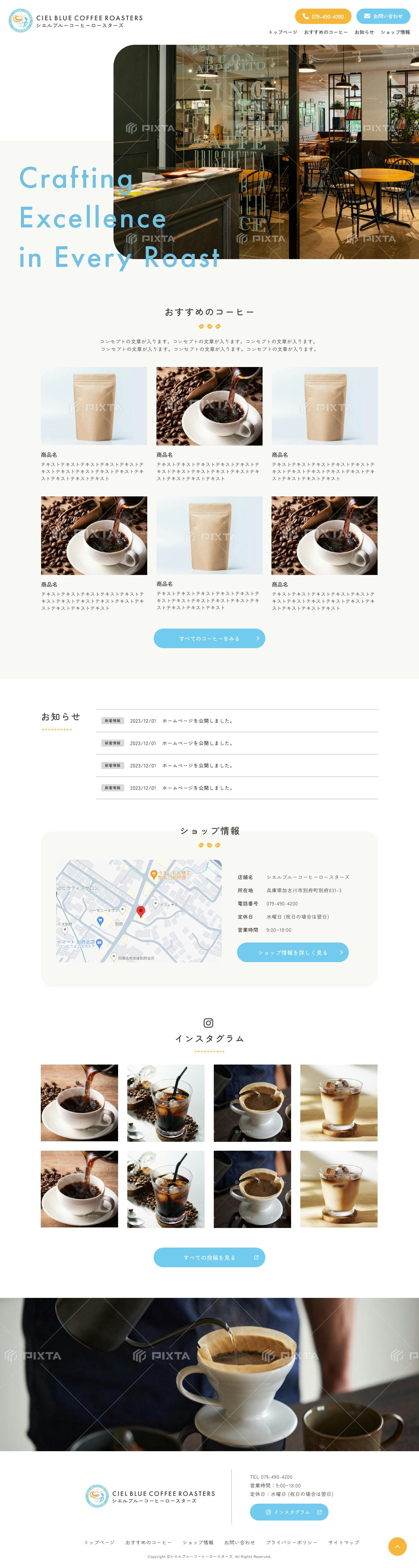Jump back to top with the arrow button

(397, 1546)
